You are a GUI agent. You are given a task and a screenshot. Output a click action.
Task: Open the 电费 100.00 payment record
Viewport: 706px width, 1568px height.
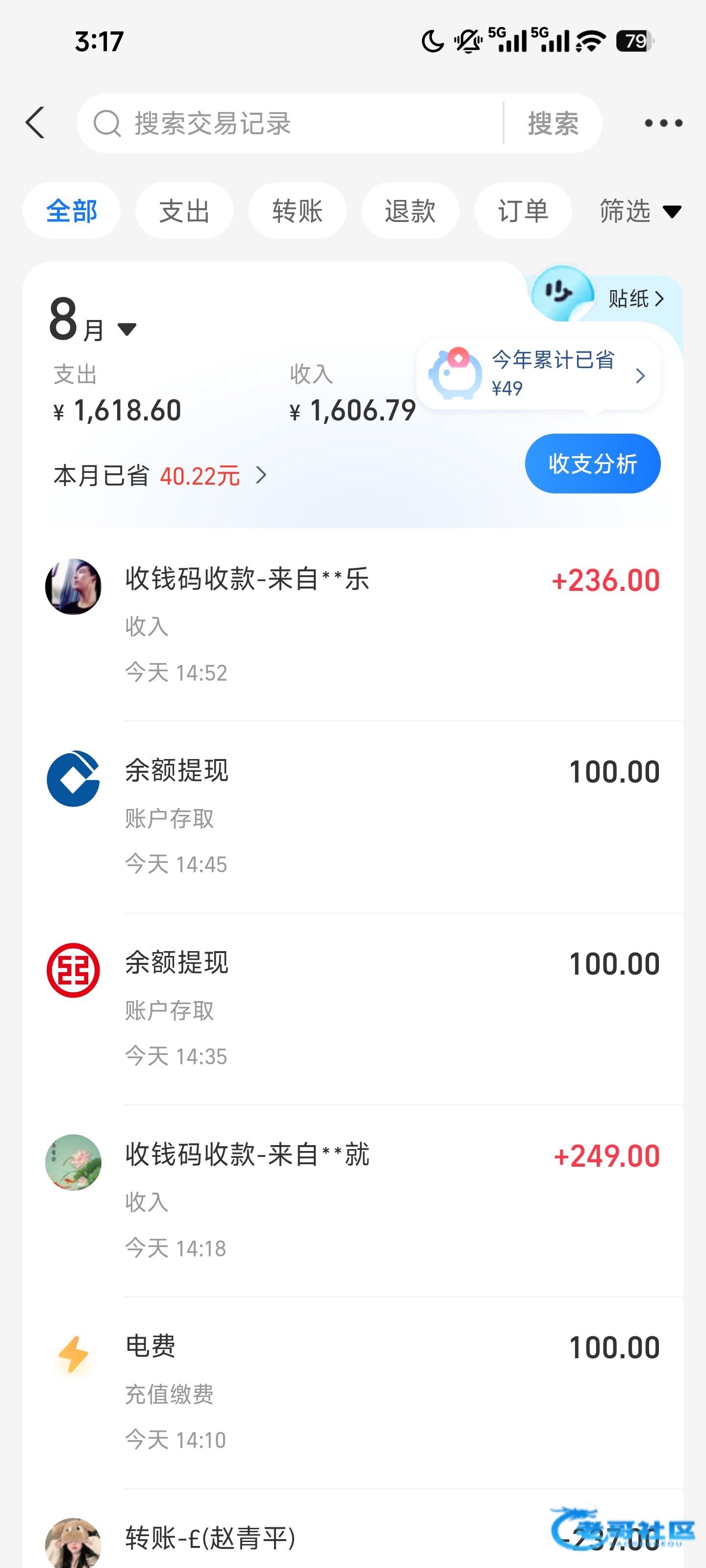click(x=353, y=1393)
